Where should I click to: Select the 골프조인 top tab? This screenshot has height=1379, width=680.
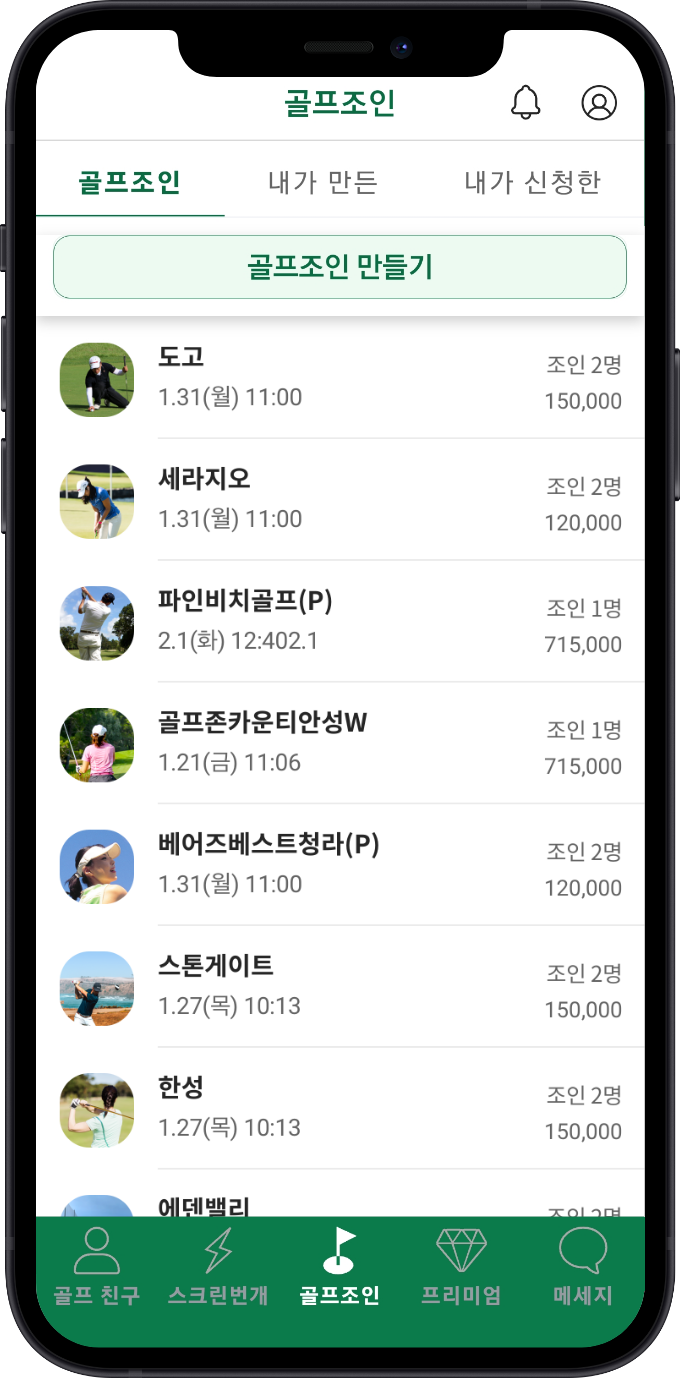[130, 183]
